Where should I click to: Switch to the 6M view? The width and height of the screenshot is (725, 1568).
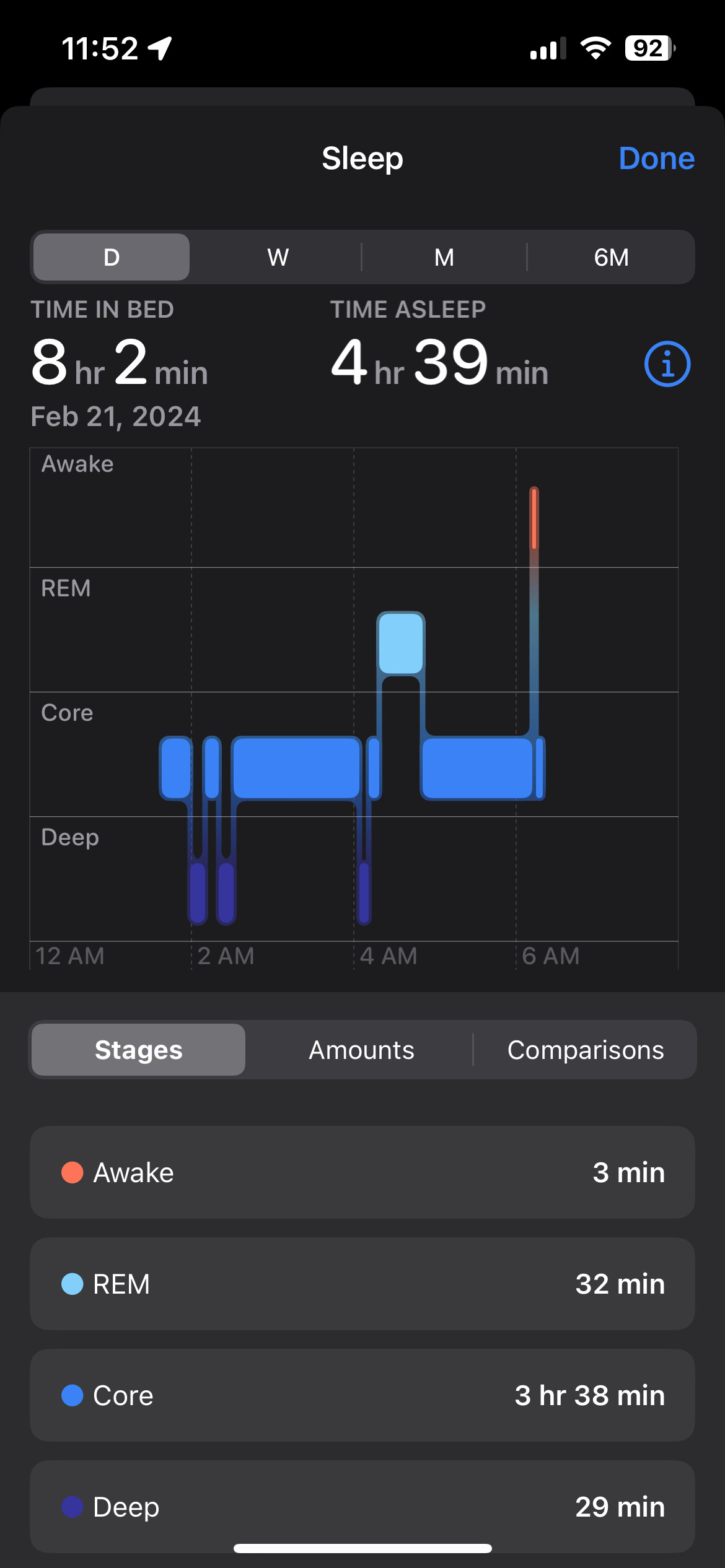click(x=611, y=257)
